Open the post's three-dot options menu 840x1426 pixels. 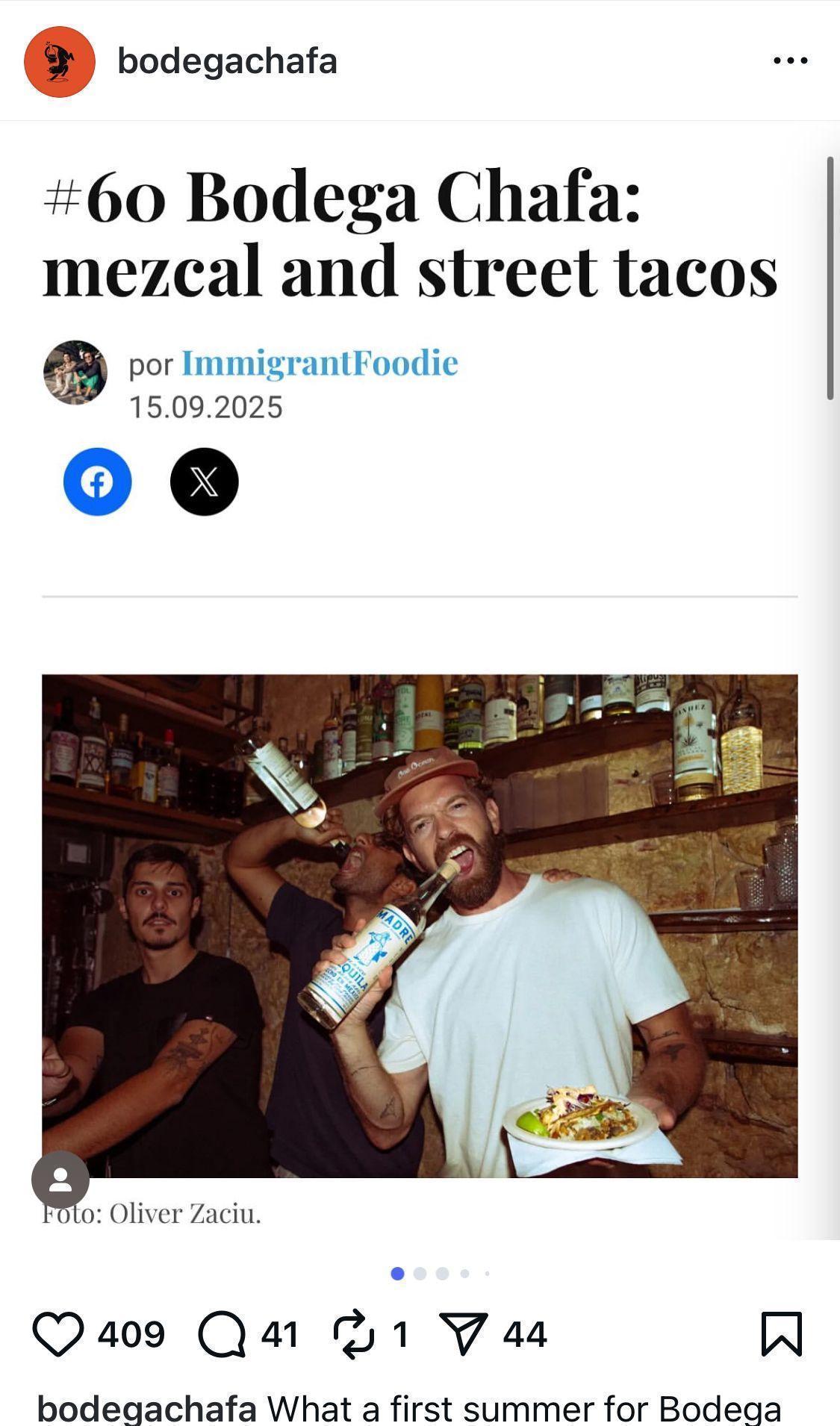(x=790, y=61)
